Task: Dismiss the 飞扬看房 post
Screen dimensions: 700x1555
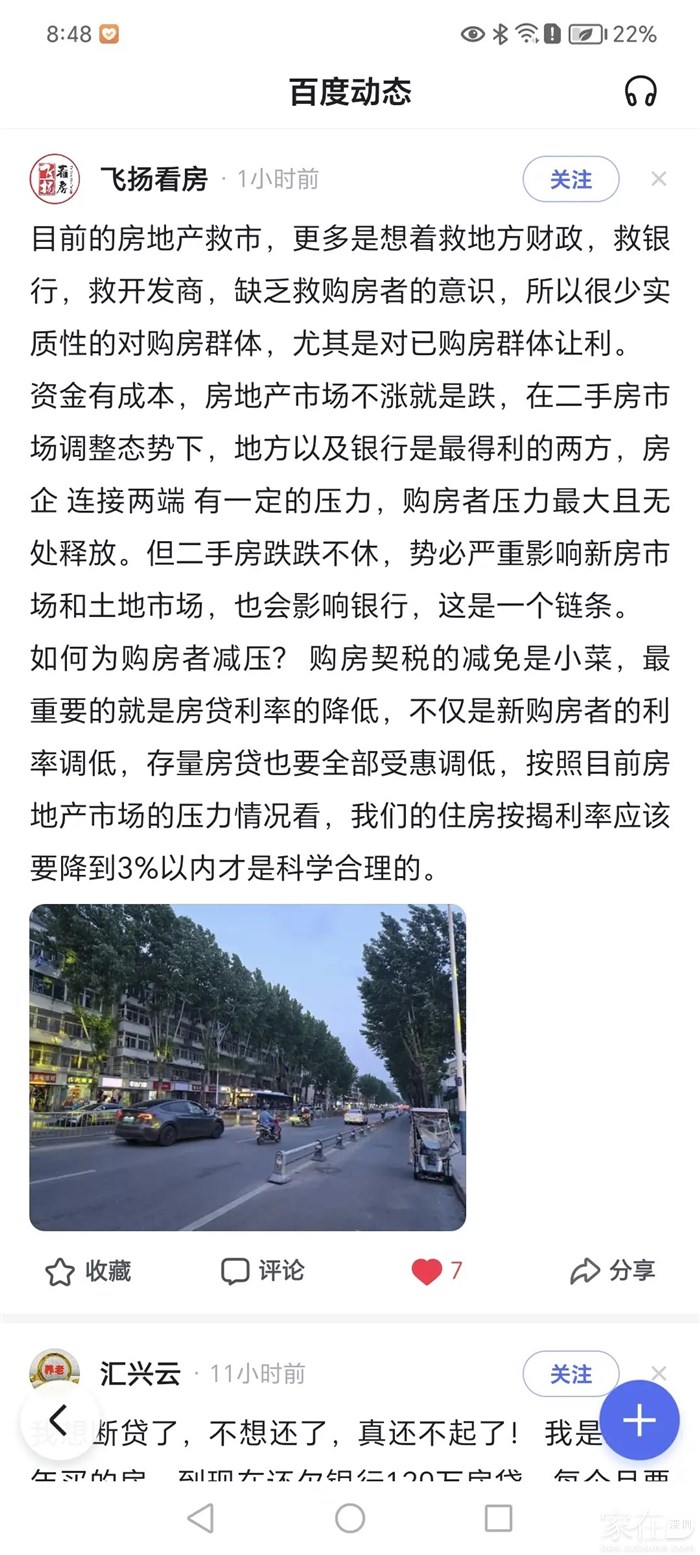Action: point(658,180)
